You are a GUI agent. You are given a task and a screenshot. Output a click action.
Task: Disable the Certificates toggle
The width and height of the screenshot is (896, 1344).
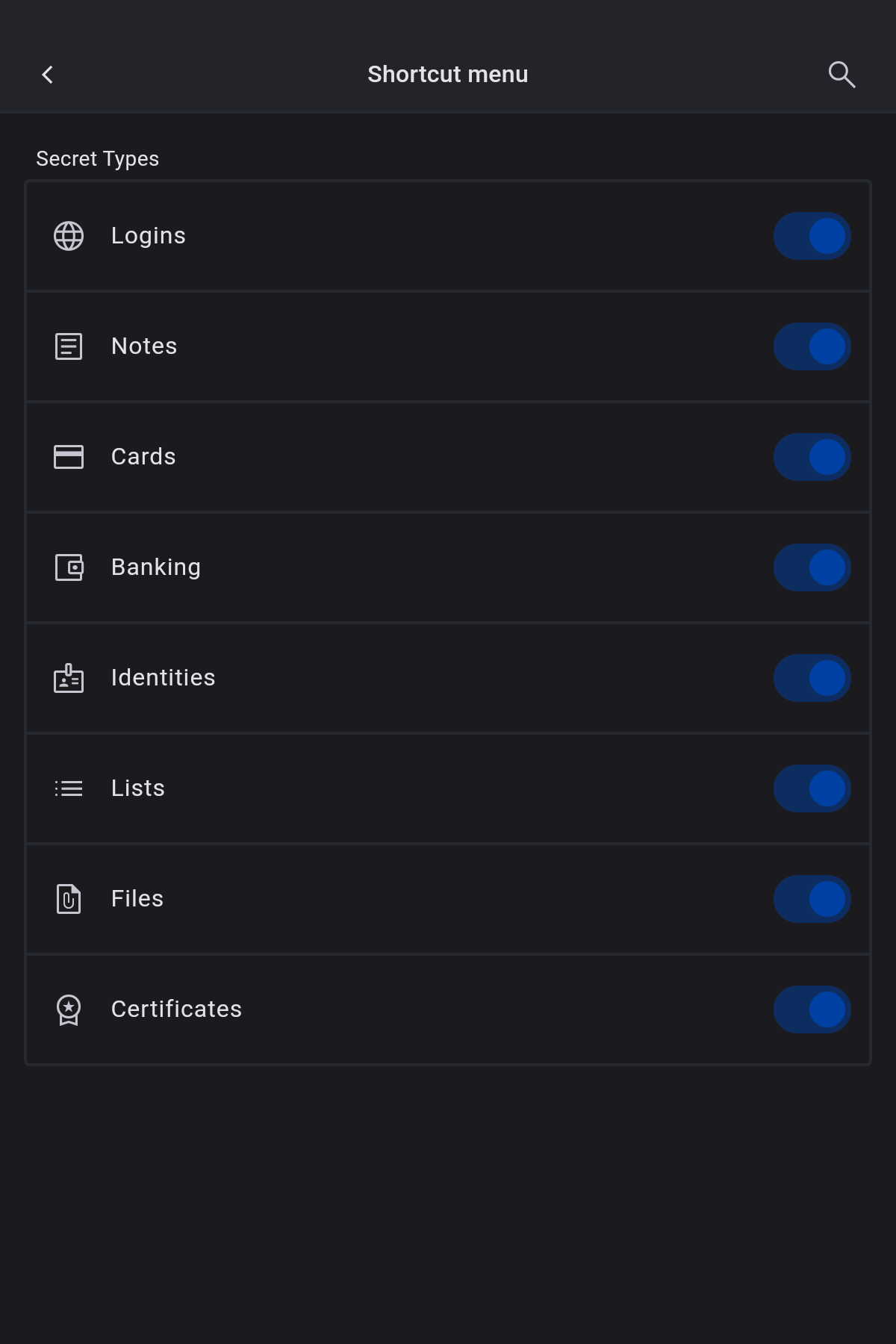812,1009
